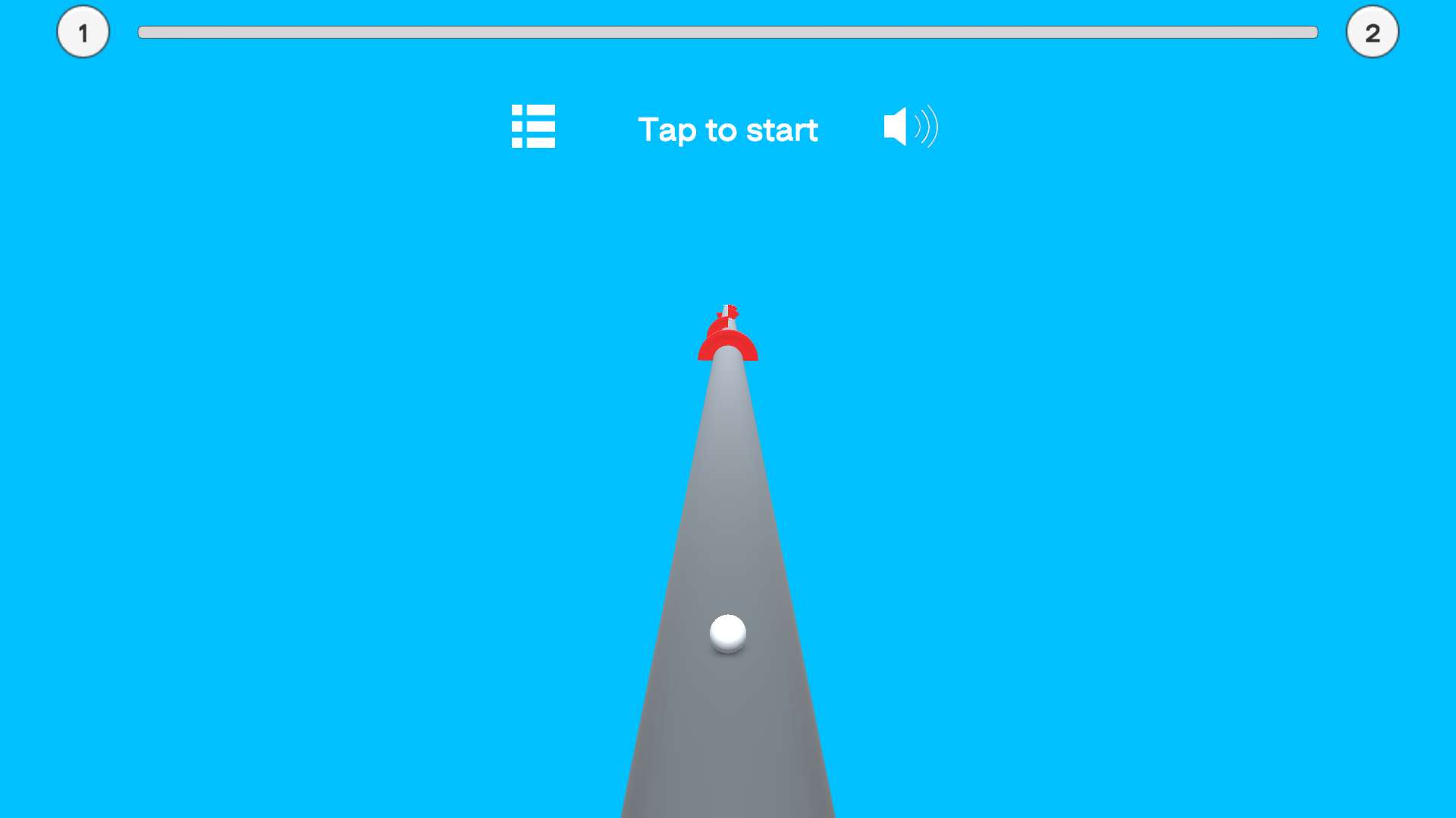Tap to start the game
Image resolution: width=1456 pixels, height=818 pixels.
click(727, 130)
